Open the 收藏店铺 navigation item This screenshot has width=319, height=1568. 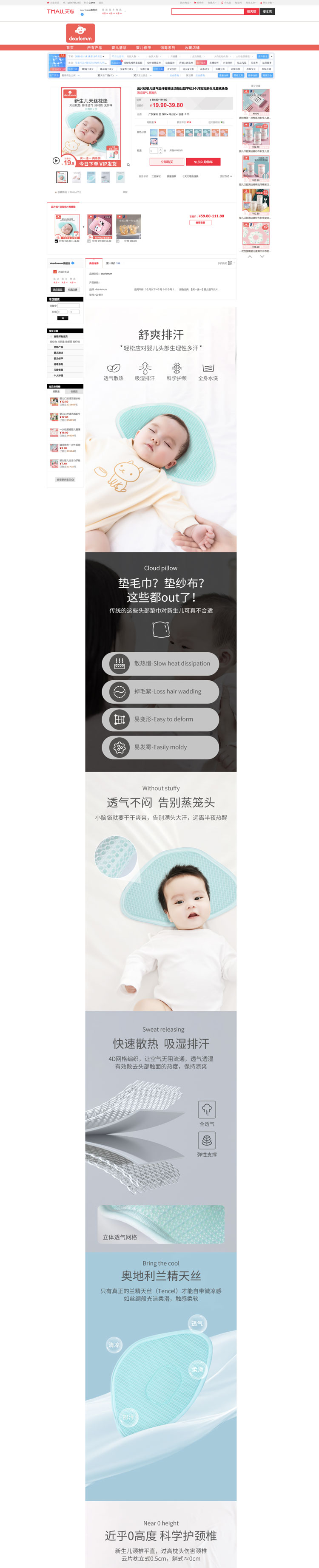pyautogui.click(x=192, y=48)
